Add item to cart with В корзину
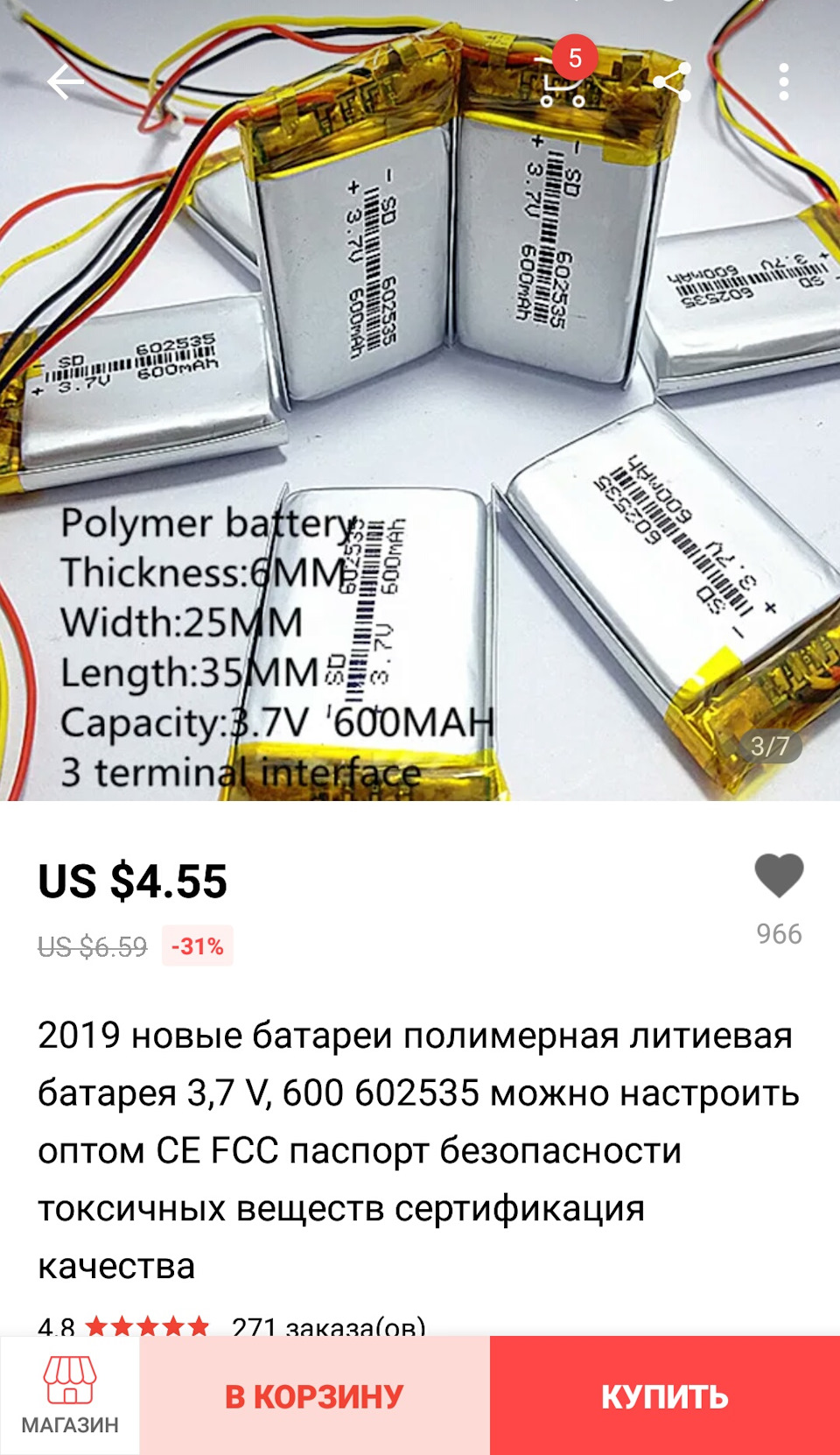The image size is (840, 1455). point(314,1396)
